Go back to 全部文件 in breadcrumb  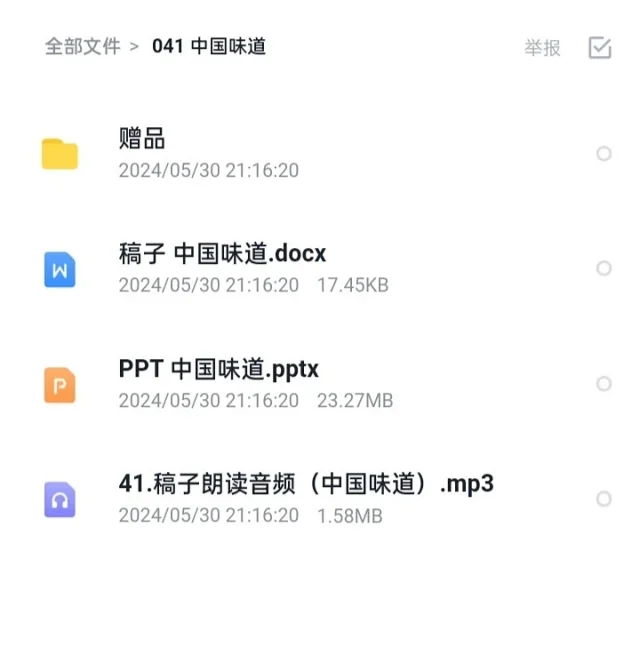click(82, 46)
